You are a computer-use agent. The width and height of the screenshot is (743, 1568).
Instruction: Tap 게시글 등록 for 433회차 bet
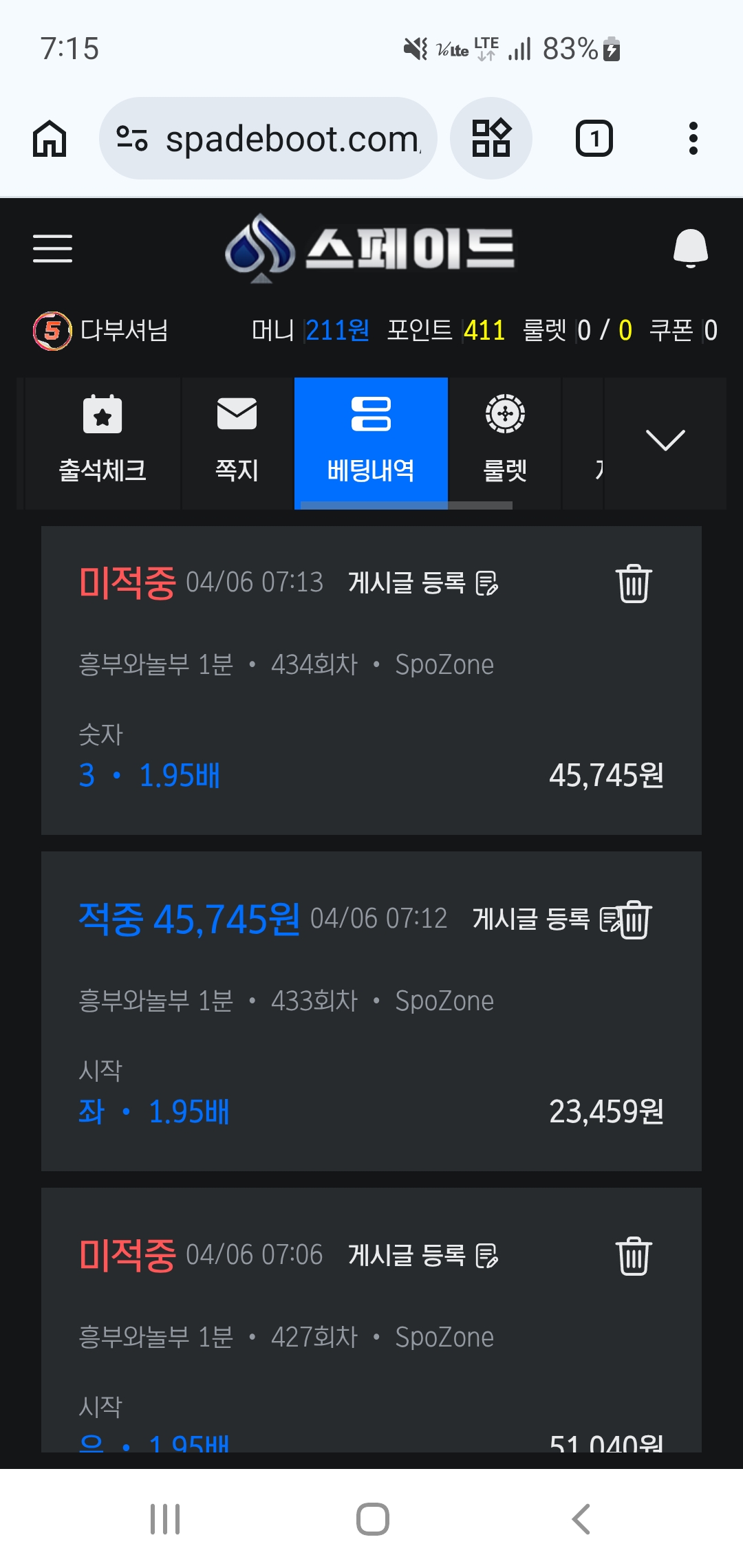[537, 919]
